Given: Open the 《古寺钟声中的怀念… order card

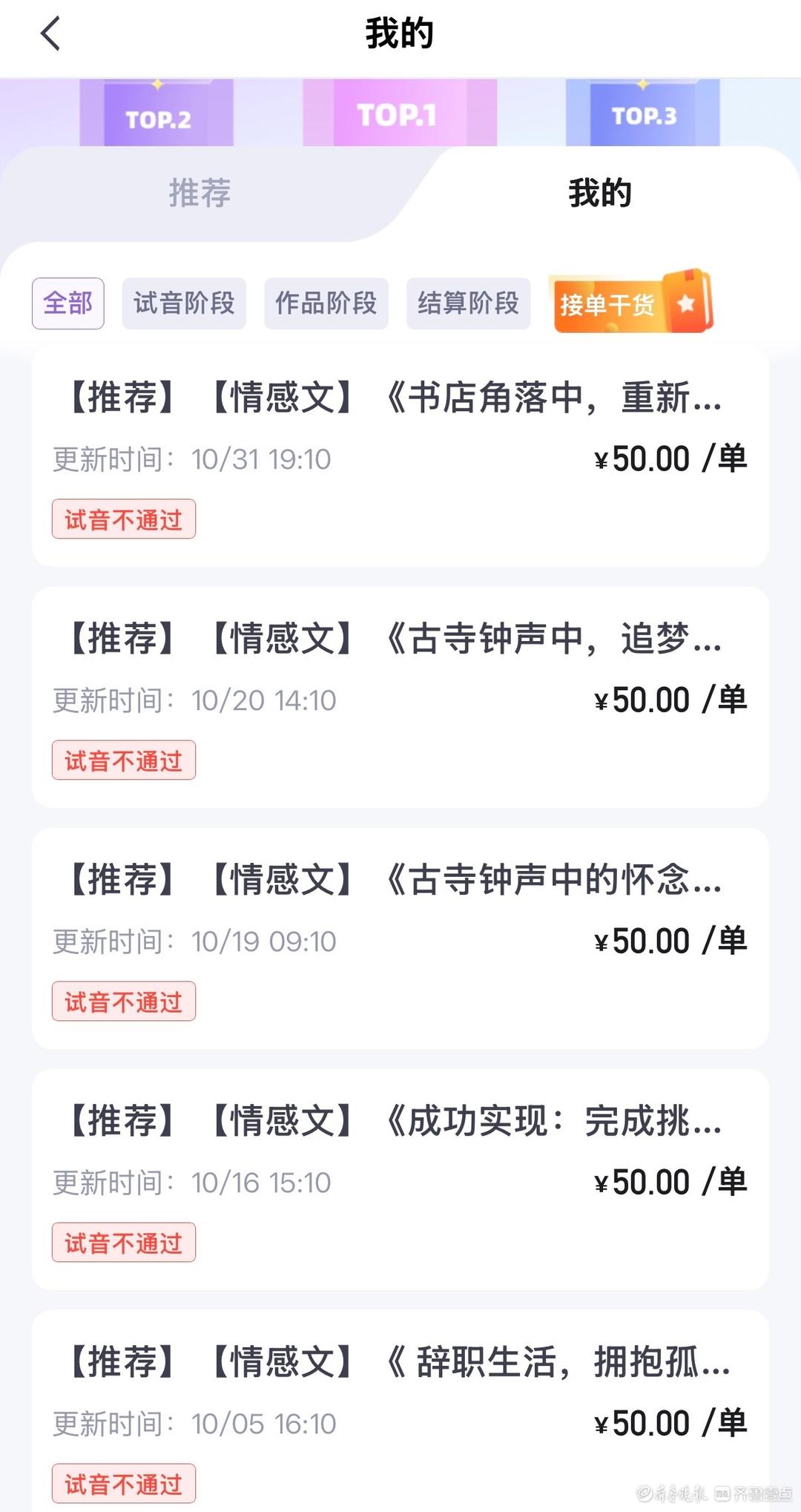Looking at the screenshot, I should 400,938.
